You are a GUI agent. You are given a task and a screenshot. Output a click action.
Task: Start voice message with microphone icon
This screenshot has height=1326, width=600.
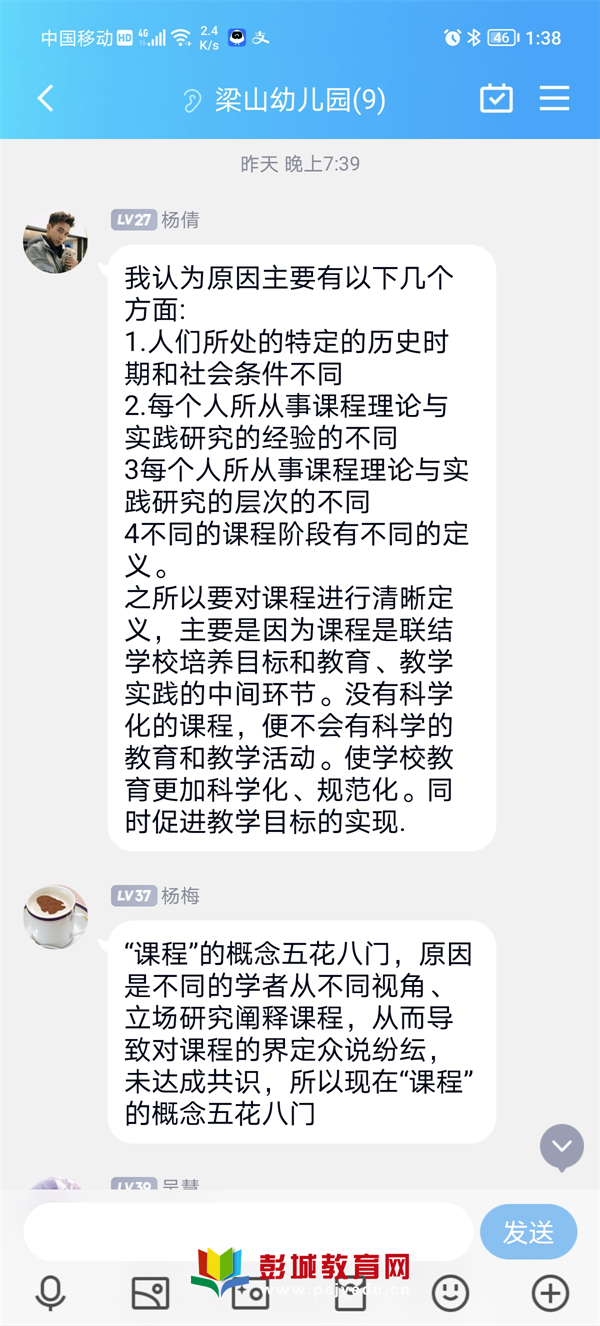[x=50, y=1293]
